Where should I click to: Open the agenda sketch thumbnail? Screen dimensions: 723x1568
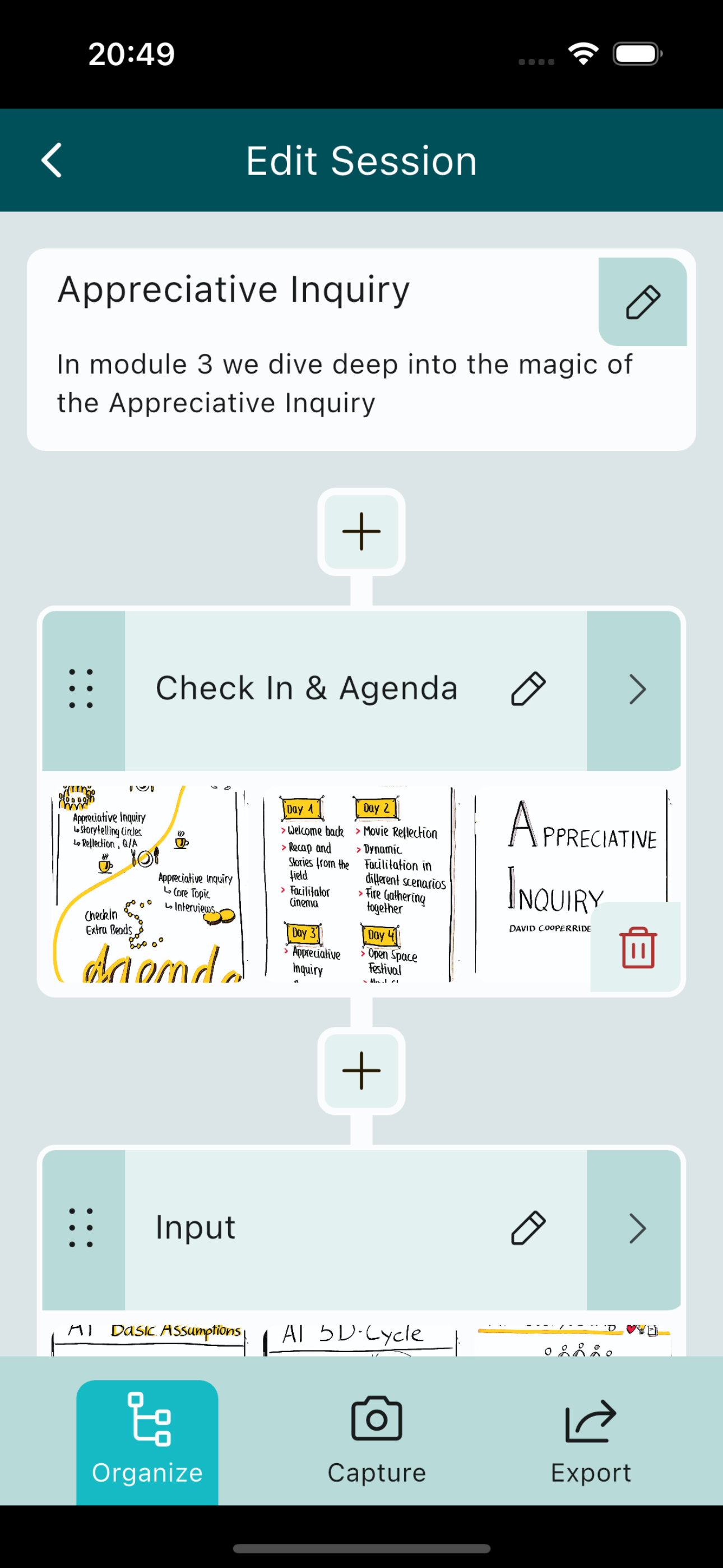[148, 884]
